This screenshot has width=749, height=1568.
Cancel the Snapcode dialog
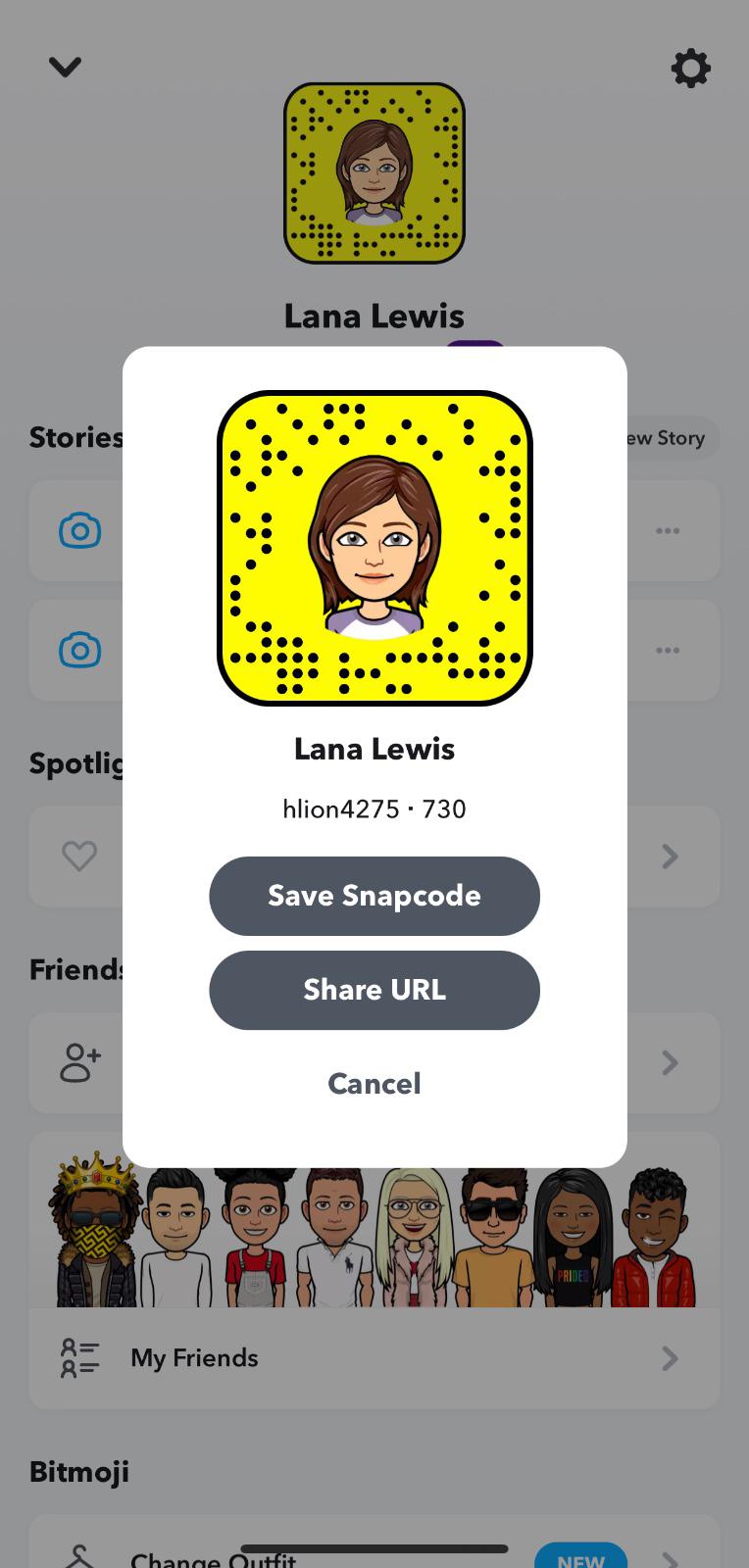374,1083
